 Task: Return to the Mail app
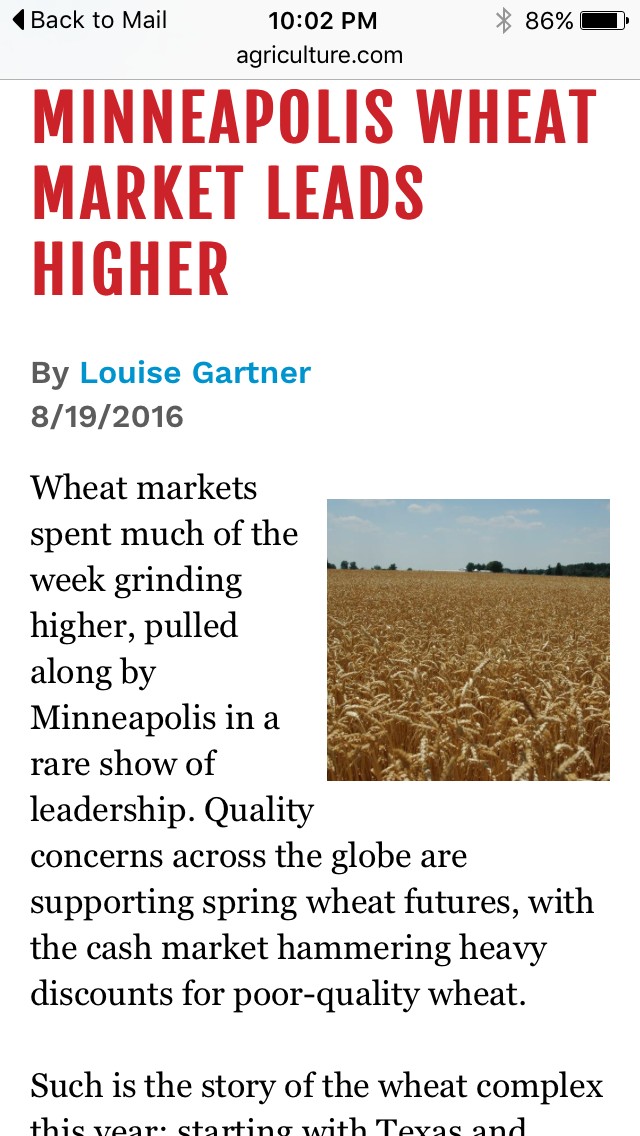[88, 20]
